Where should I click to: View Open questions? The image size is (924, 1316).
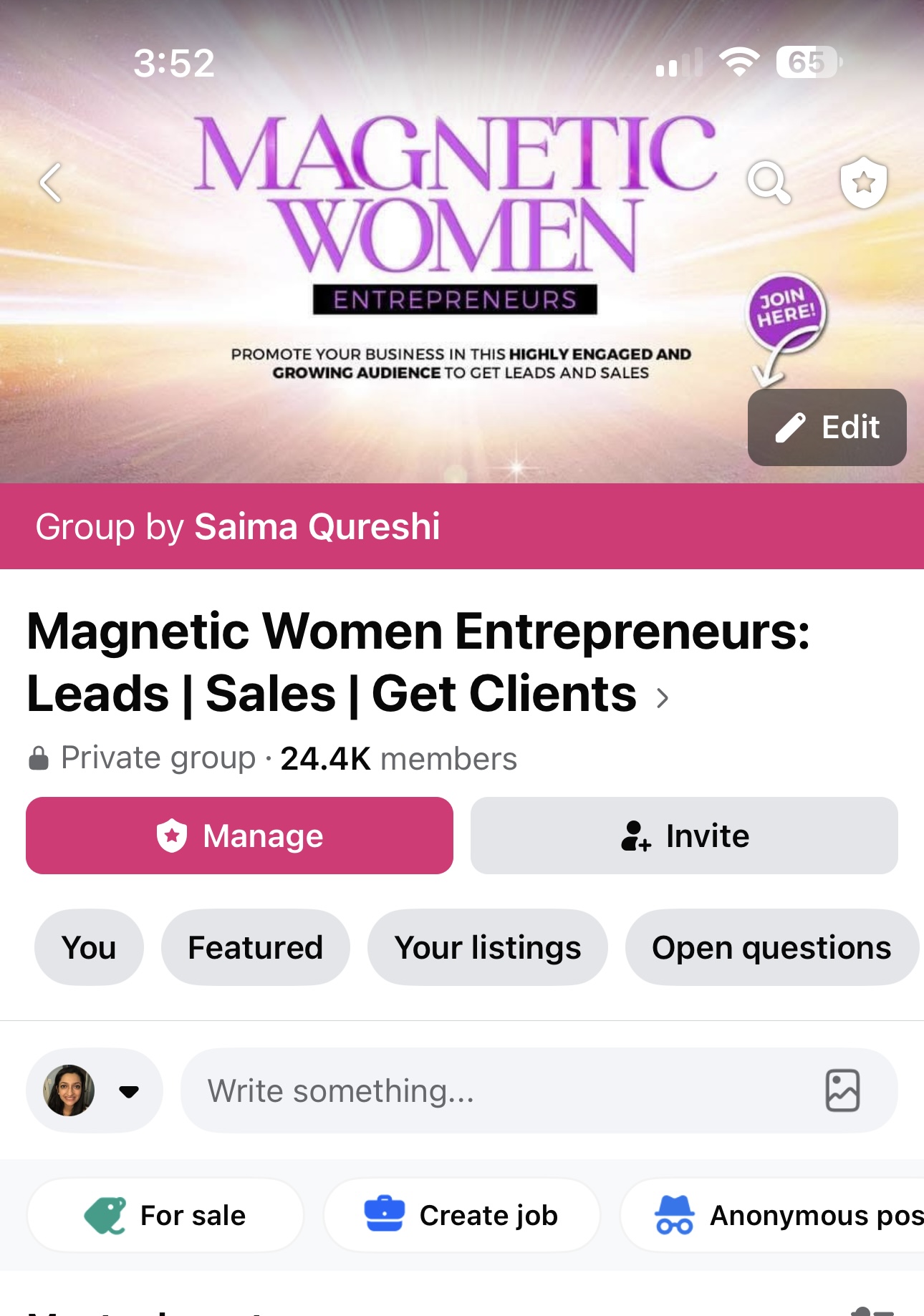pyautogui.click(x=772, y=947)
